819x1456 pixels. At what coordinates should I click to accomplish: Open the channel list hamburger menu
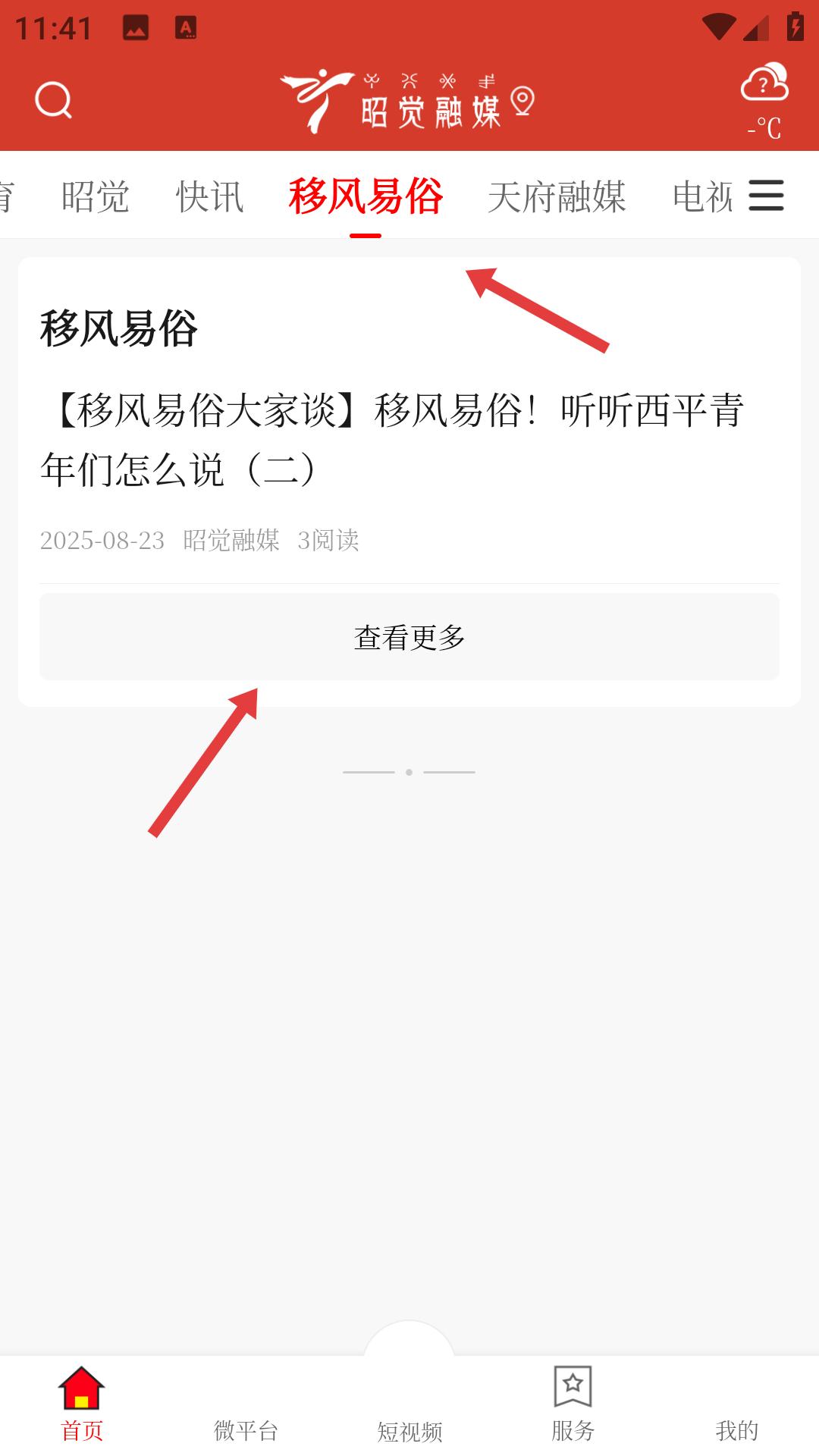(x=766, y=196)
